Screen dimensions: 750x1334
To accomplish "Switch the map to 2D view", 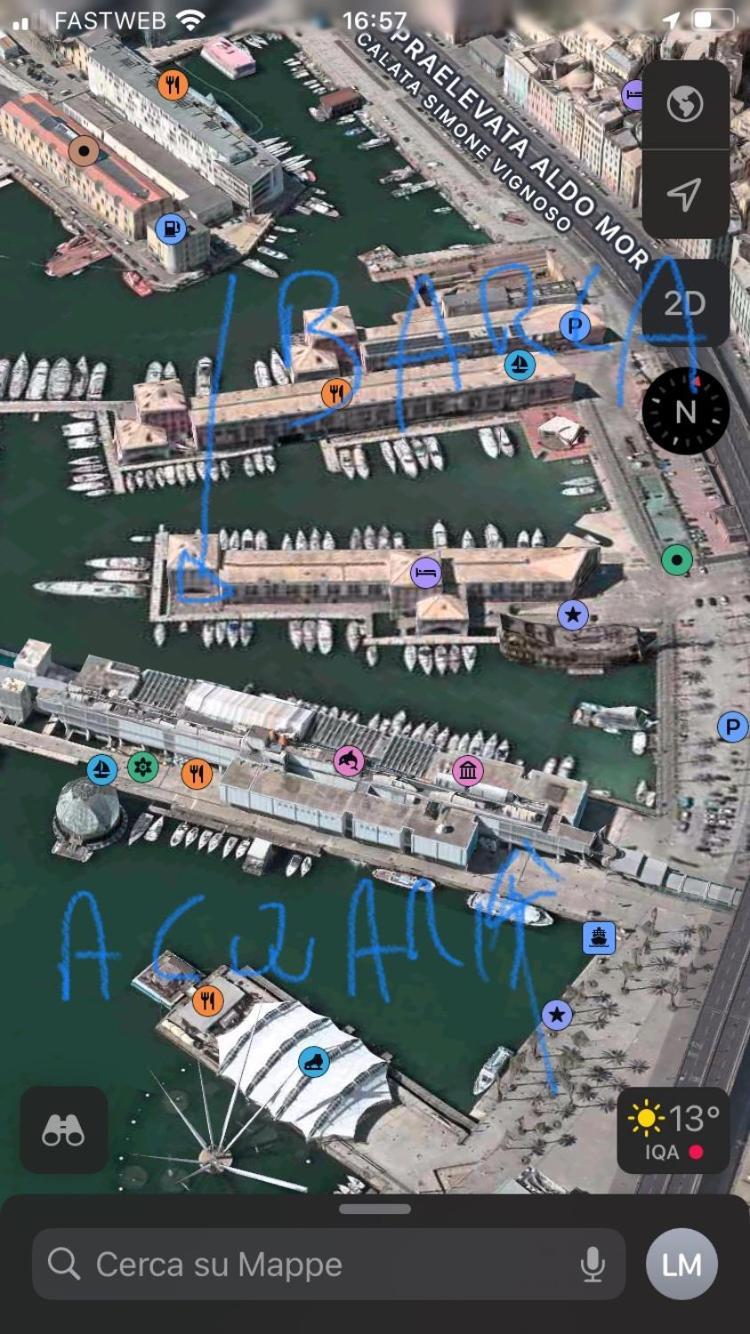I will pyautogui.click(x=685, y=303).
